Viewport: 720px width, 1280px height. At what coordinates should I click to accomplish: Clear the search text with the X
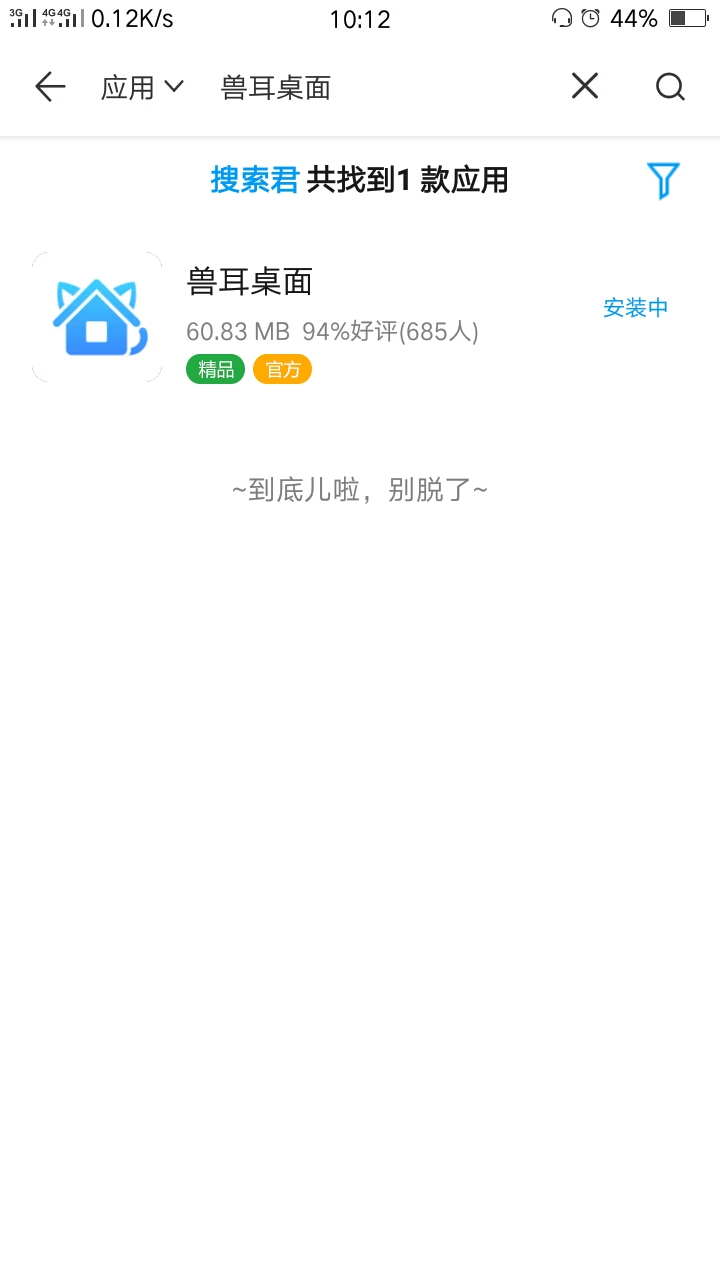tap(585, 87)
